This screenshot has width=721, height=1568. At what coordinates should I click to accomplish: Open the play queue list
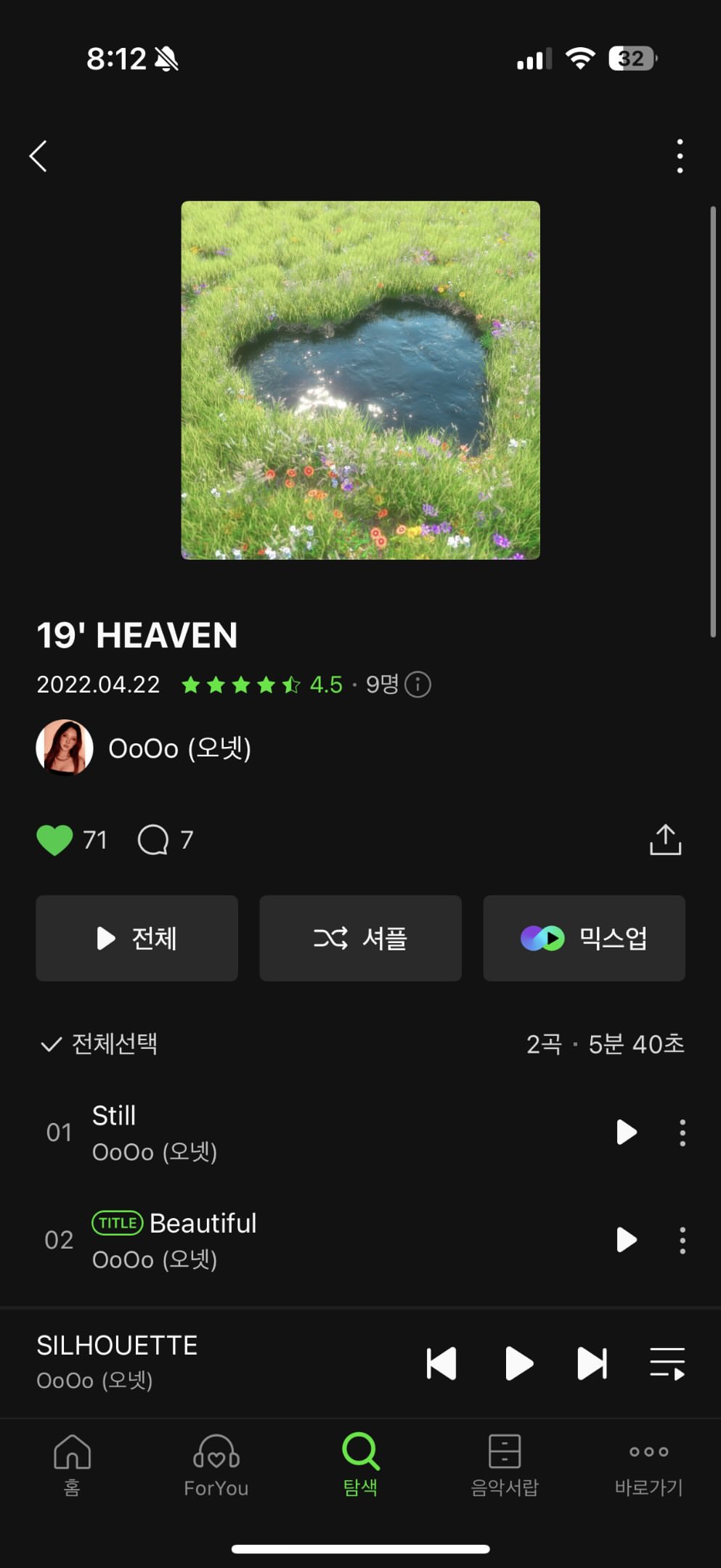(667, 1363)
